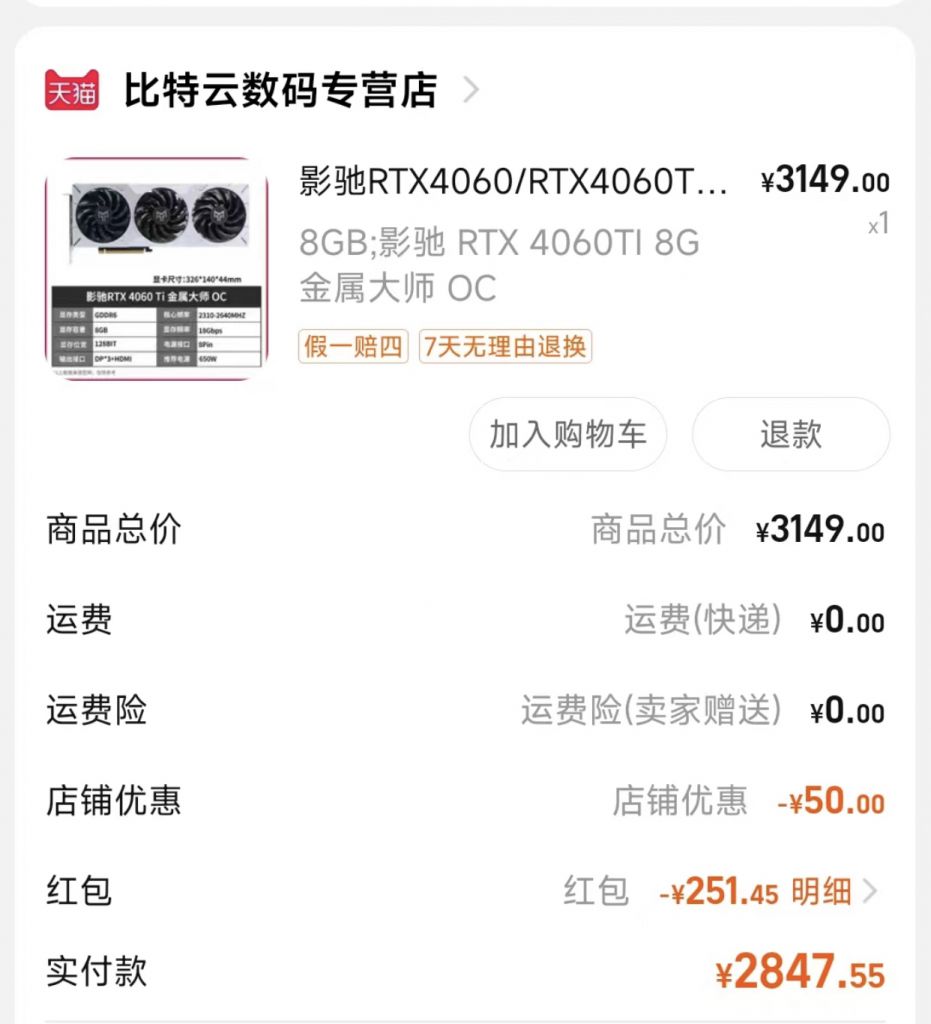This screenshot has height=1024, width=931.
Task: Request a refund with 退款 button
Action: tap(790, 434)
